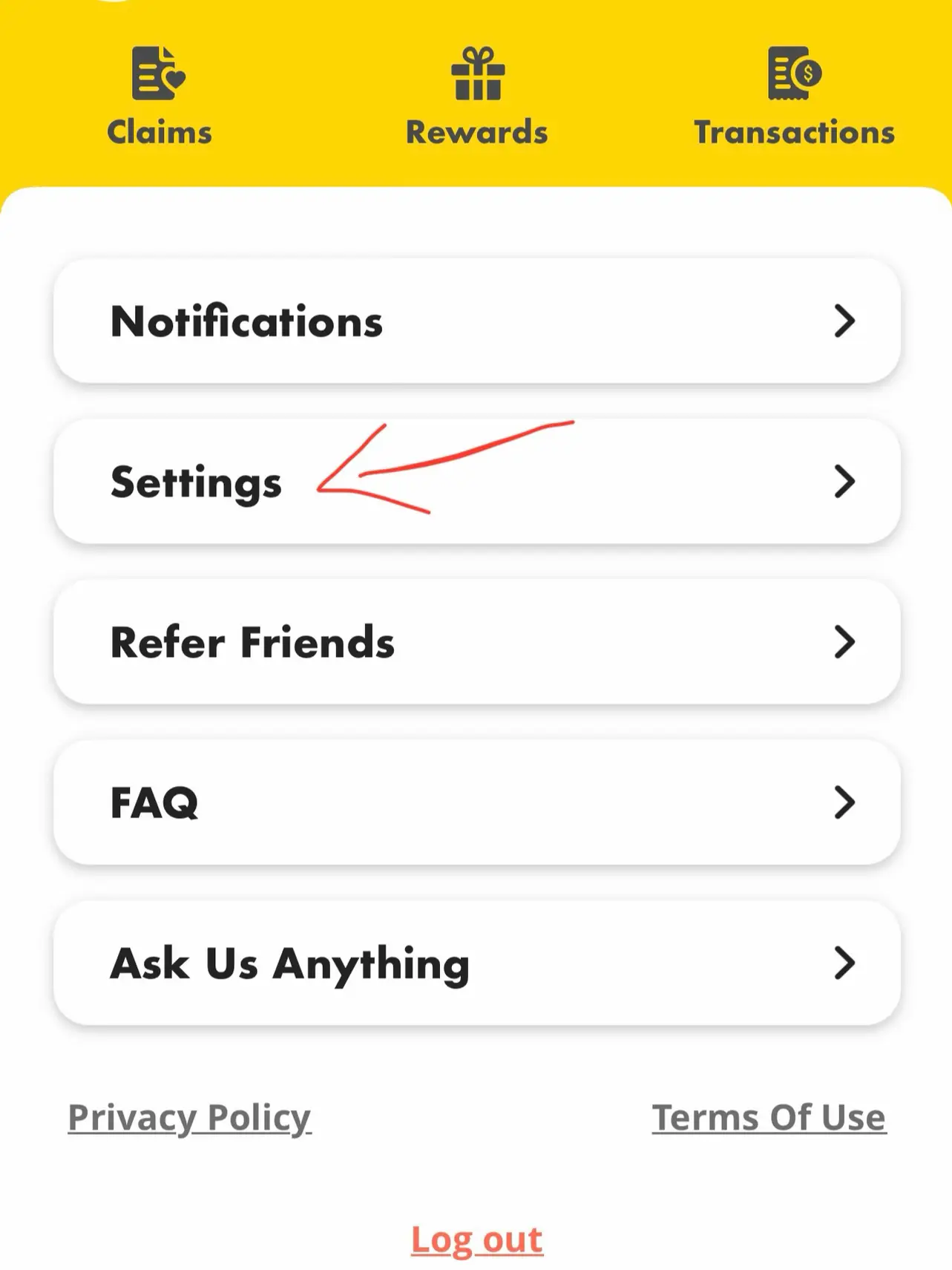View the Terms Of Use
The height and width of the screenshot is (1270, 952).
pos(768,1117)
